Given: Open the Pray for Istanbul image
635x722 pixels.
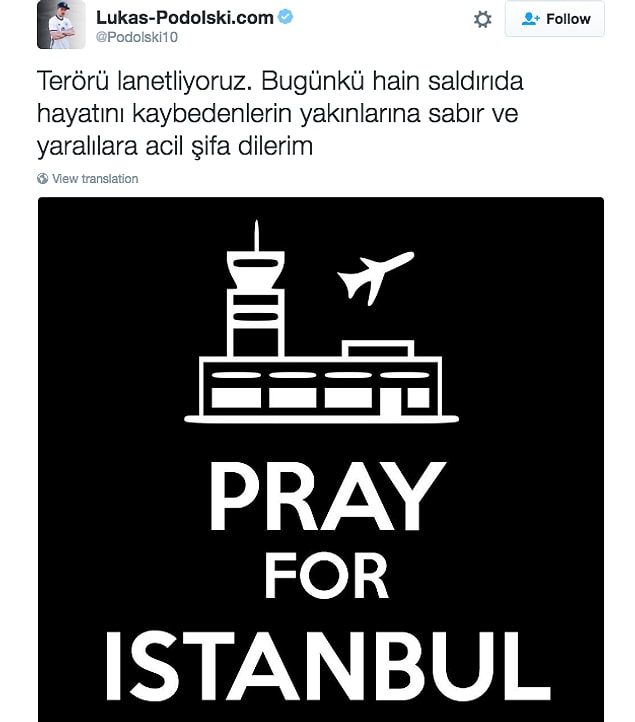Looking at the screenshot, I should pos(321,458).
